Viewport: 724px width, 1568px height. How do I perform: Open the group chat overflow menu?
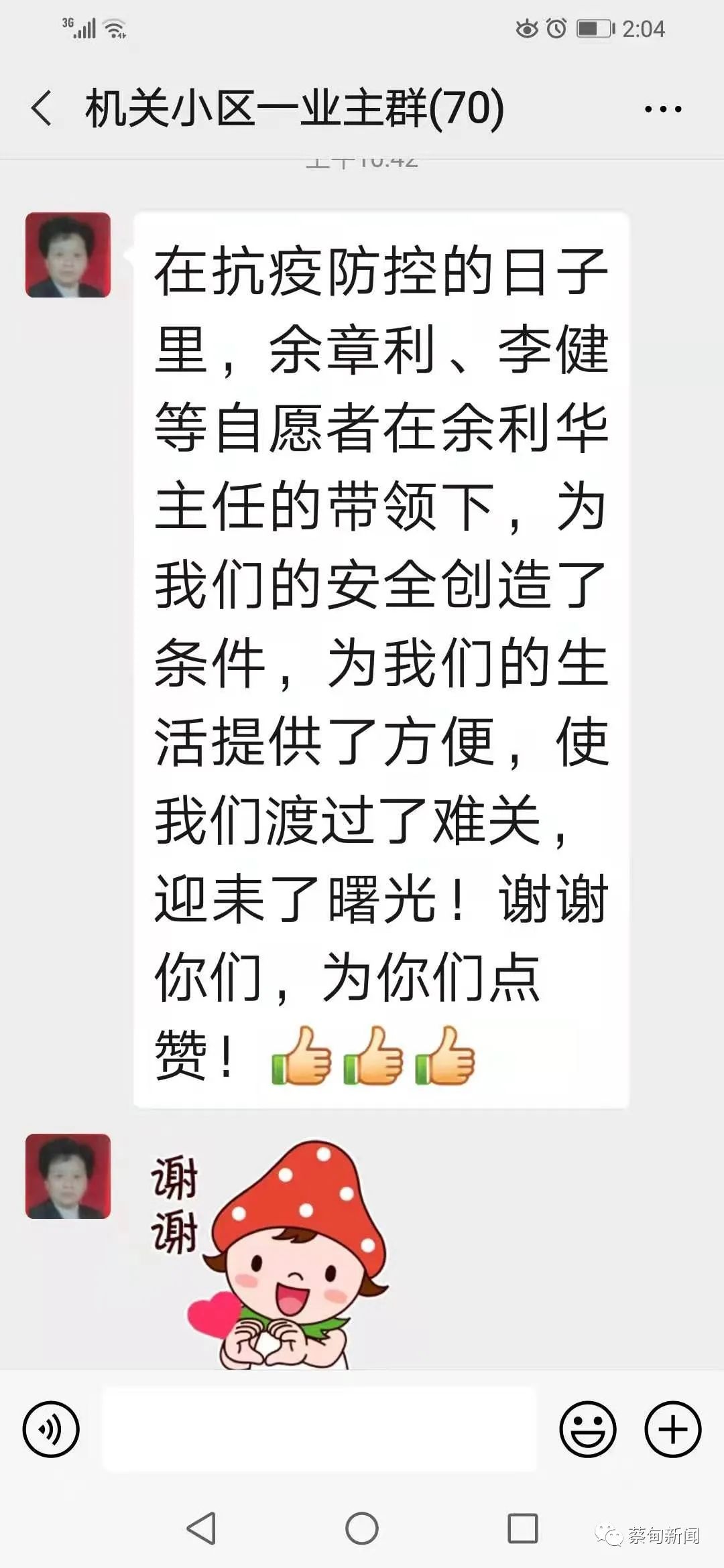pos(662,109)
